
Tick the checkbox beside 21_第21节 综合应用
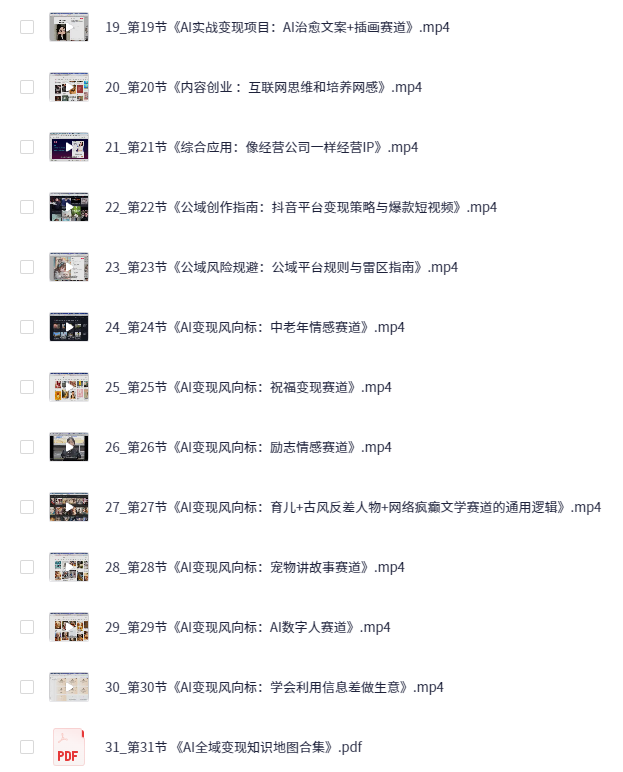click(27, 147)
